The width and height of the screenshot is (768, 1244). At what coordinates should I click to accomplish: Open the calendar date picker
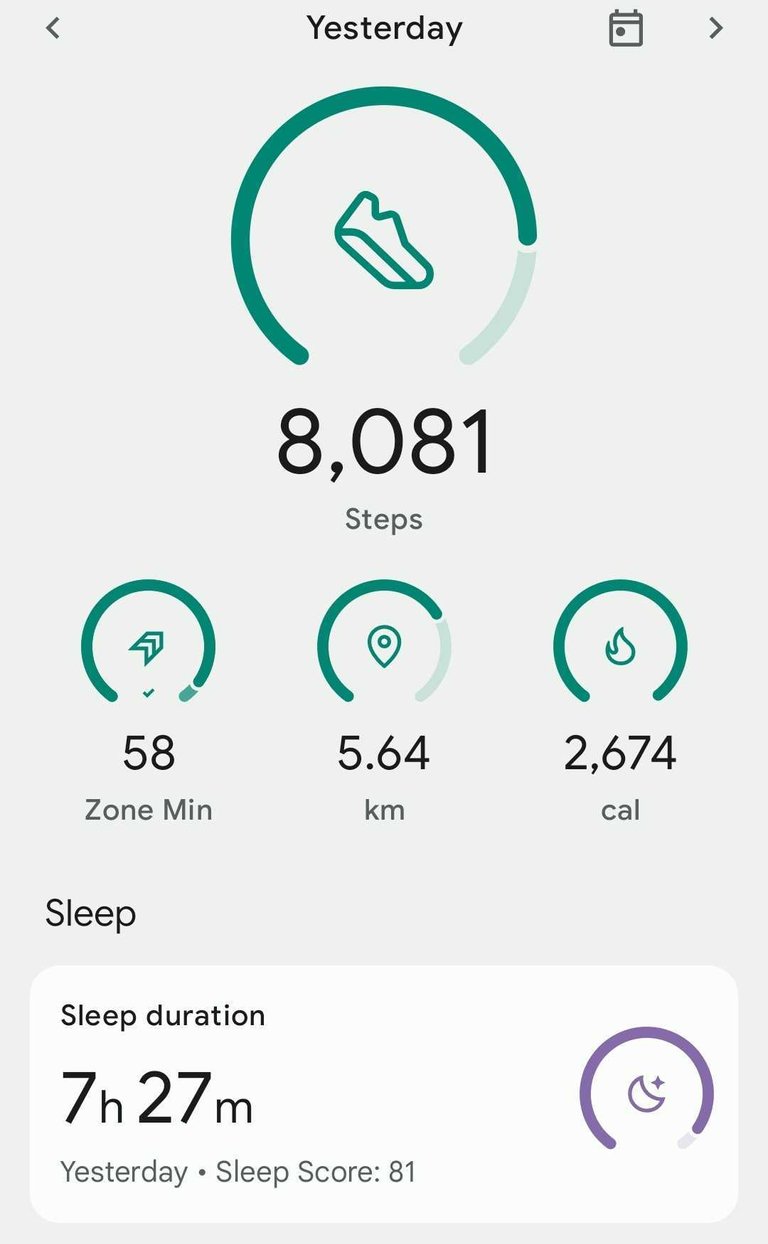626,29
